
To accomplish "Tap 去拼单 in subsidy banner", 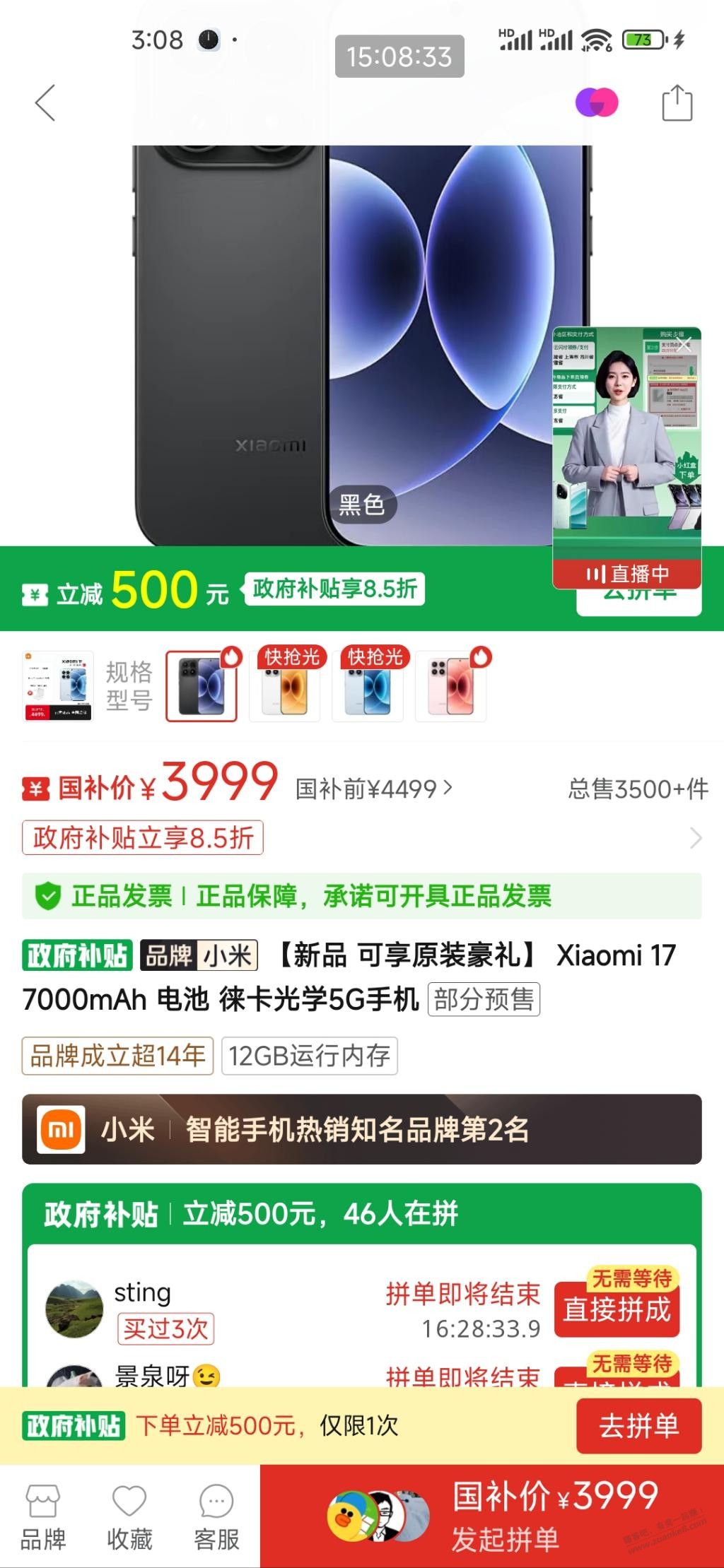I will click(x=638, y=1425).
